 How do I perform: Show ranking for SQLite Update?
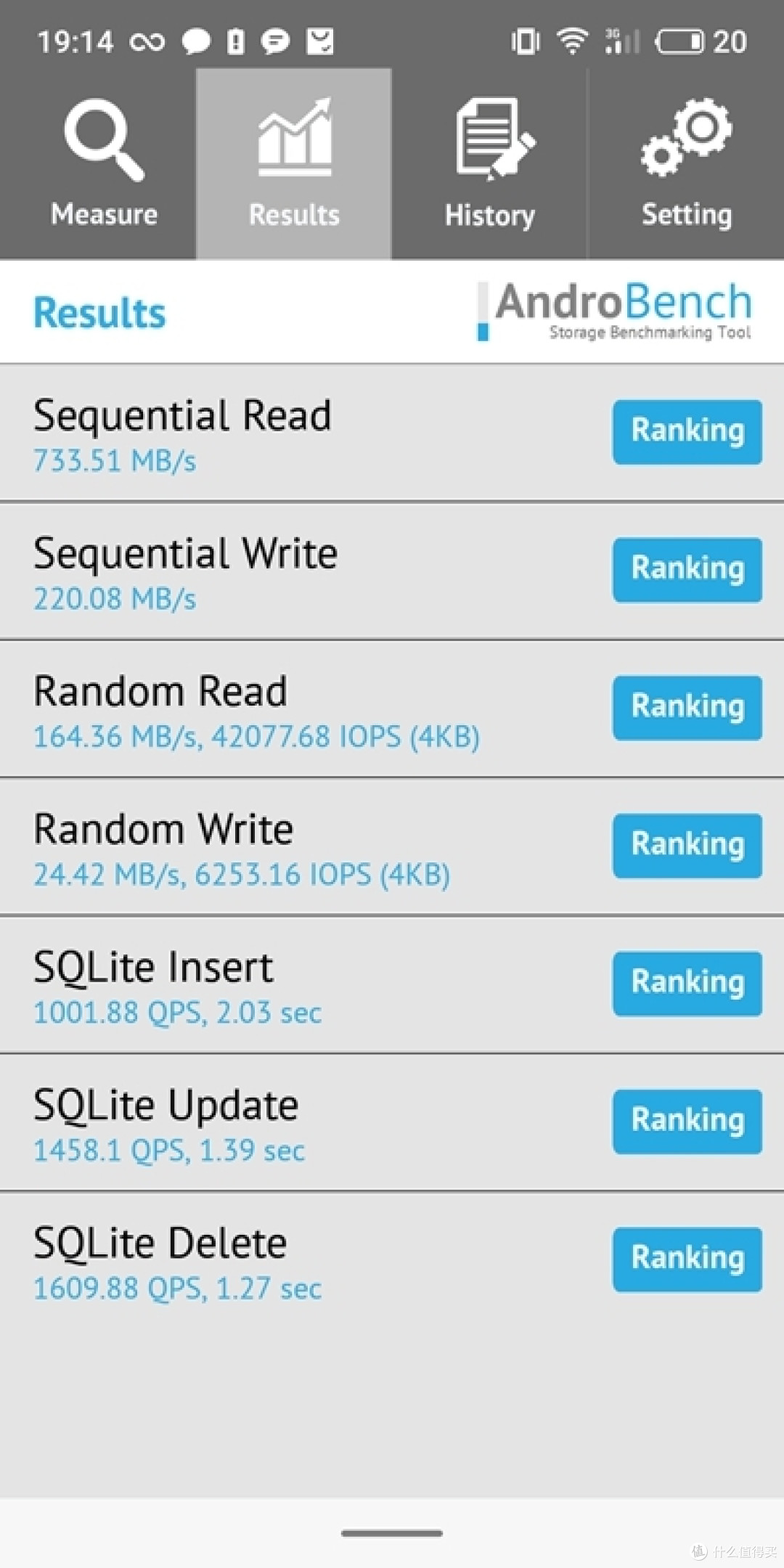coord(687,1122)
